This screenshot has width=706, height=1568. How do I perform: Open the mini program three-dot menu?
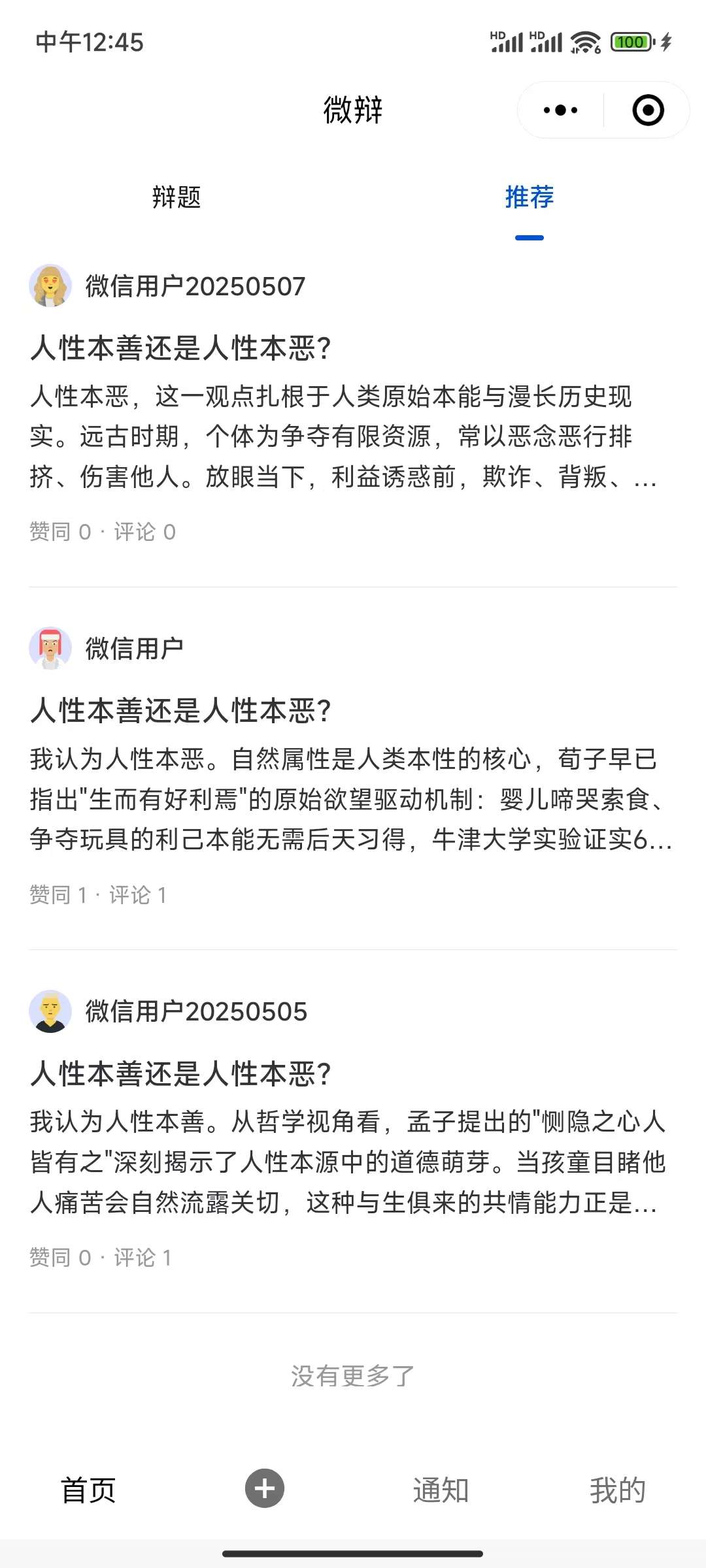click(561, 110)
